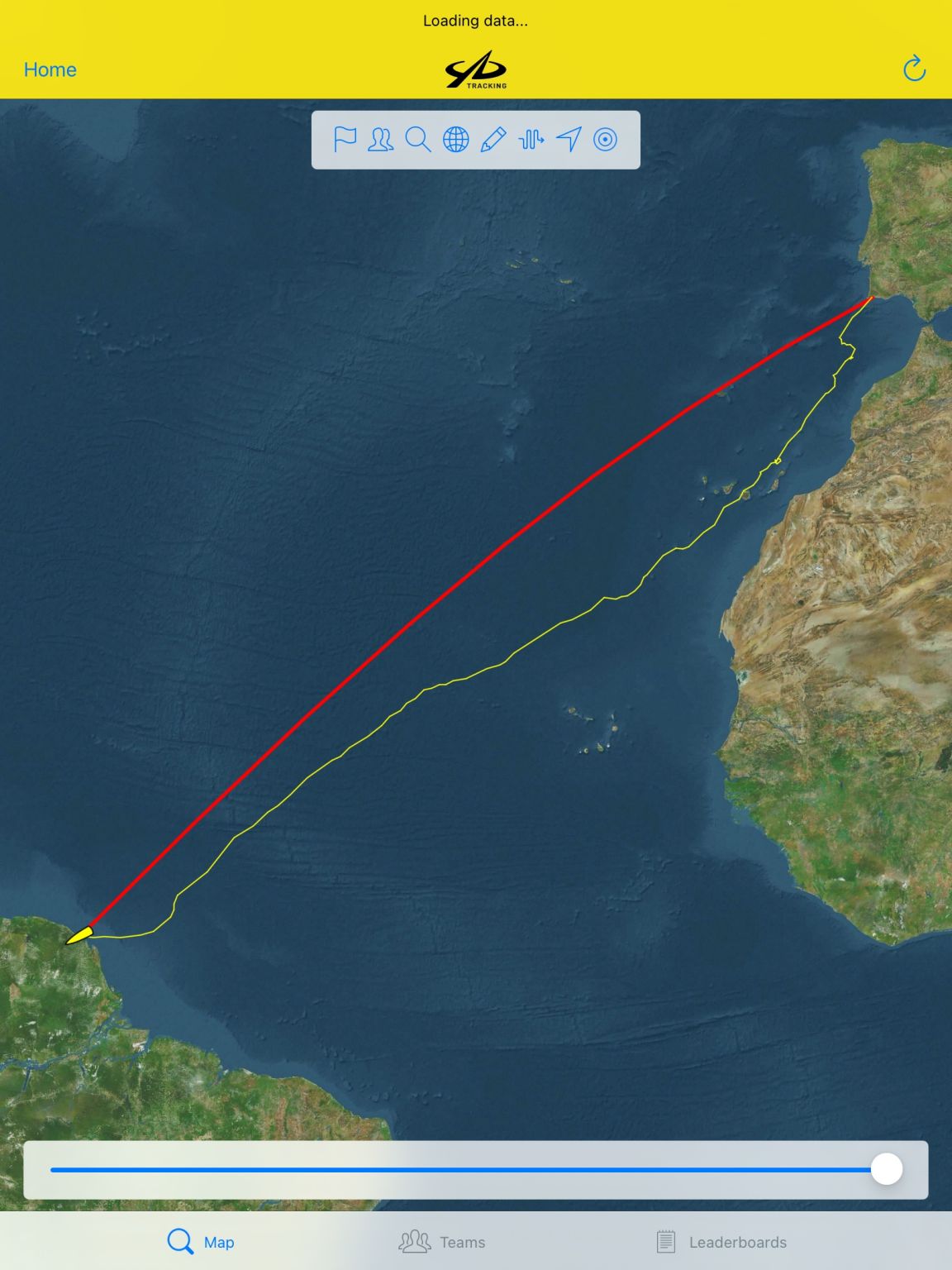The image size is (952, 1270).
Task: Select the pencil drawing tool
Action: (x=493, y=139)
